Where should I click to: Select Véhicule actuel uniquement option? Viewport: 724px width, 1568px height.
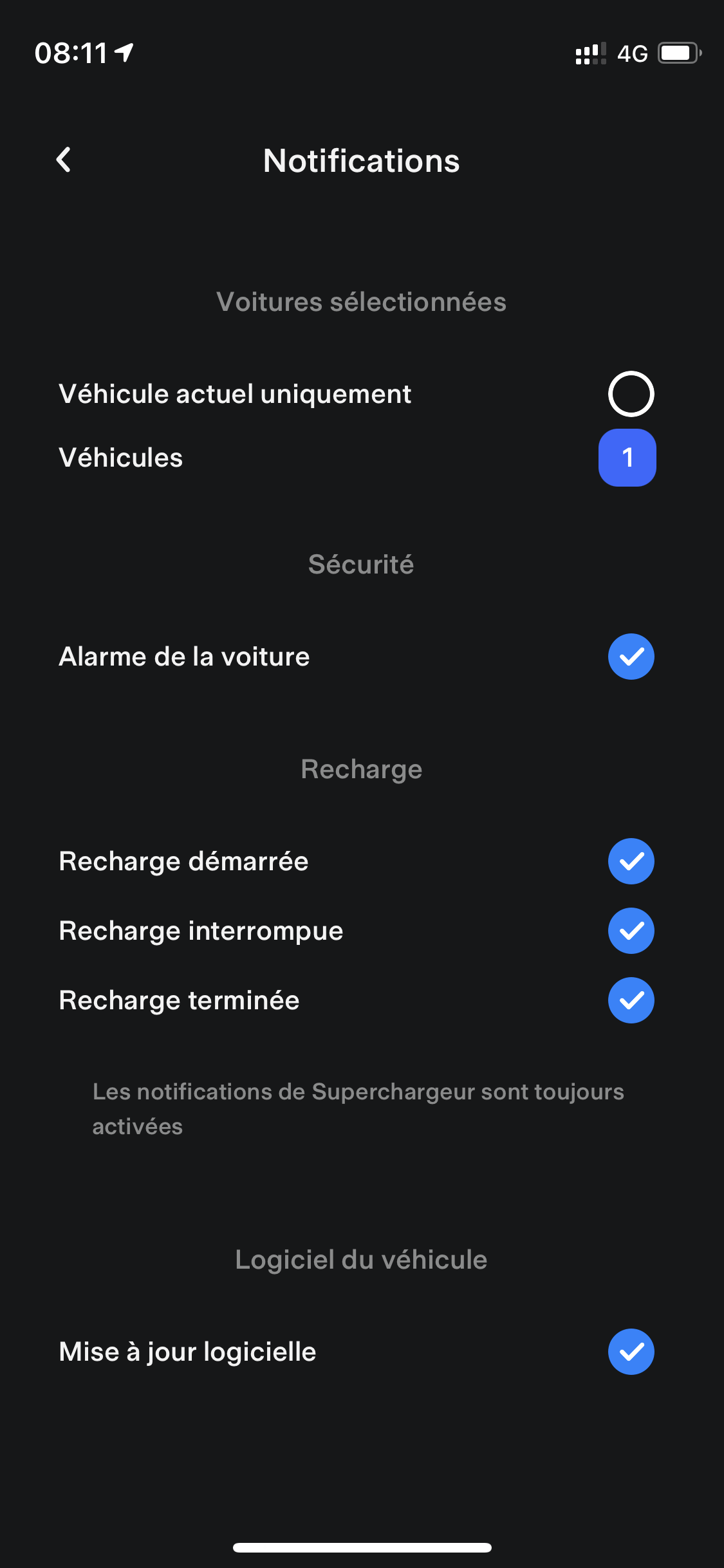pyautogui.click(x=631, y=394)
